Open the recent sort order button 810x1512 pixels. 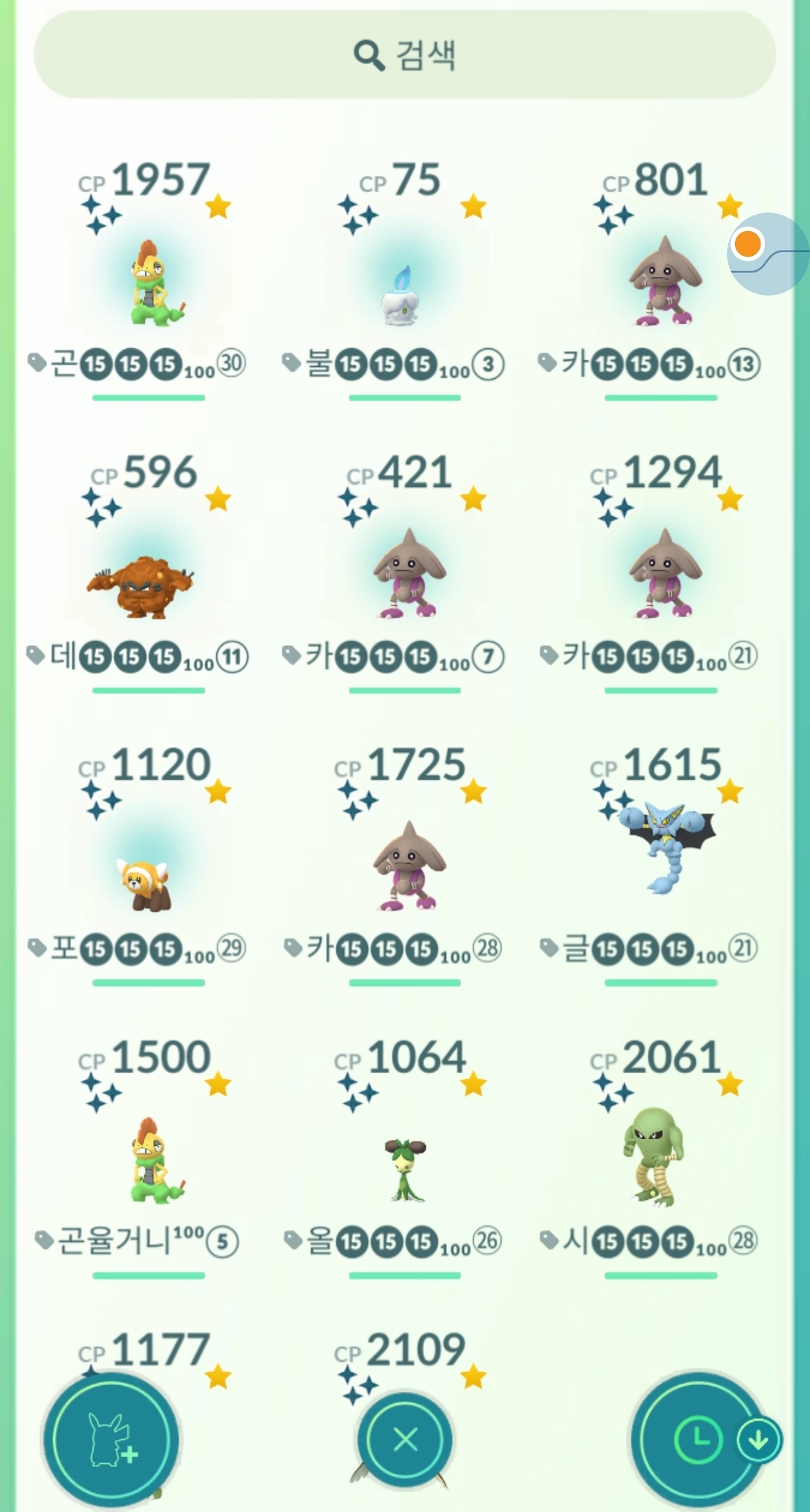pos(697,1439)
